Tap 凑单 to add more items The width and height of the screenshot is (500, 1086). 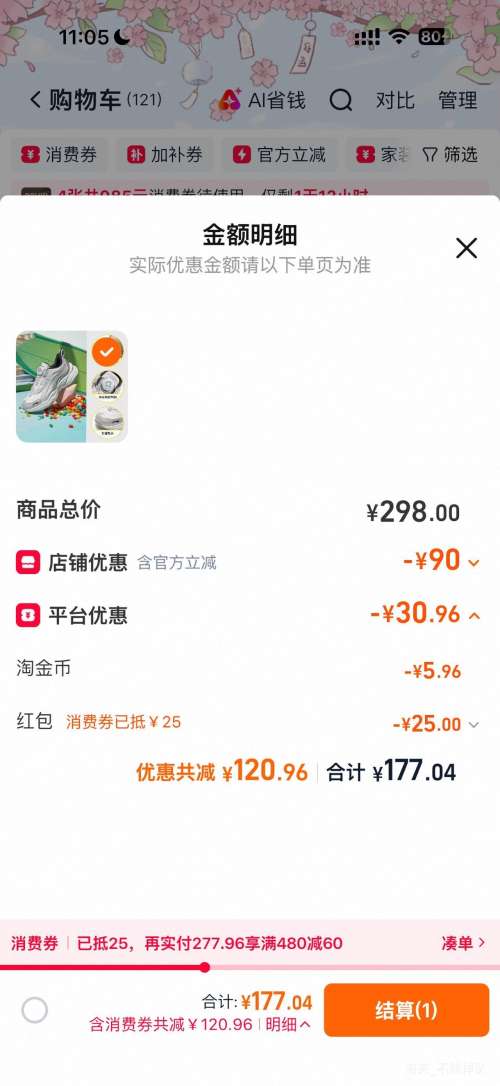point(463,943)
